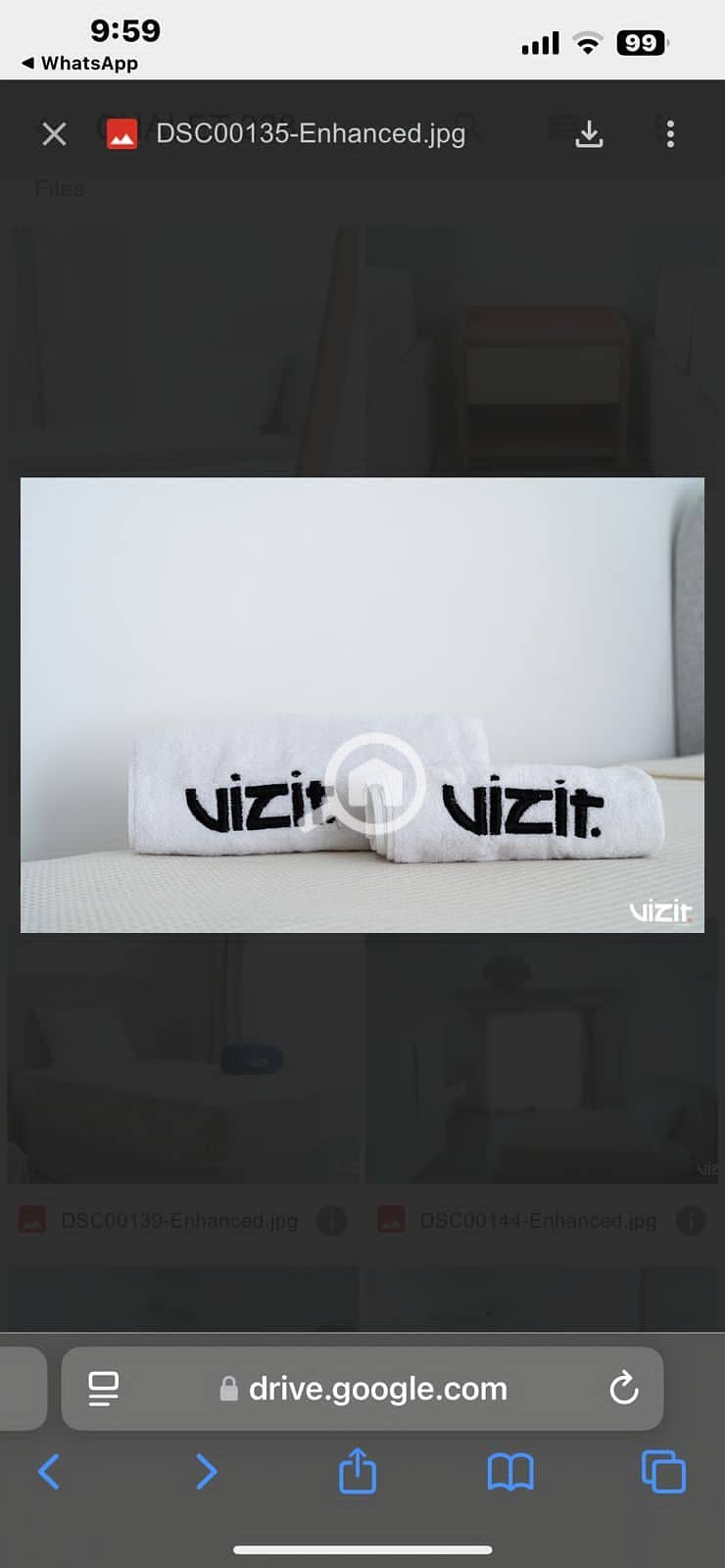Open the three-dot overflow menu
Screen dimensions: 725x1568
670,134
